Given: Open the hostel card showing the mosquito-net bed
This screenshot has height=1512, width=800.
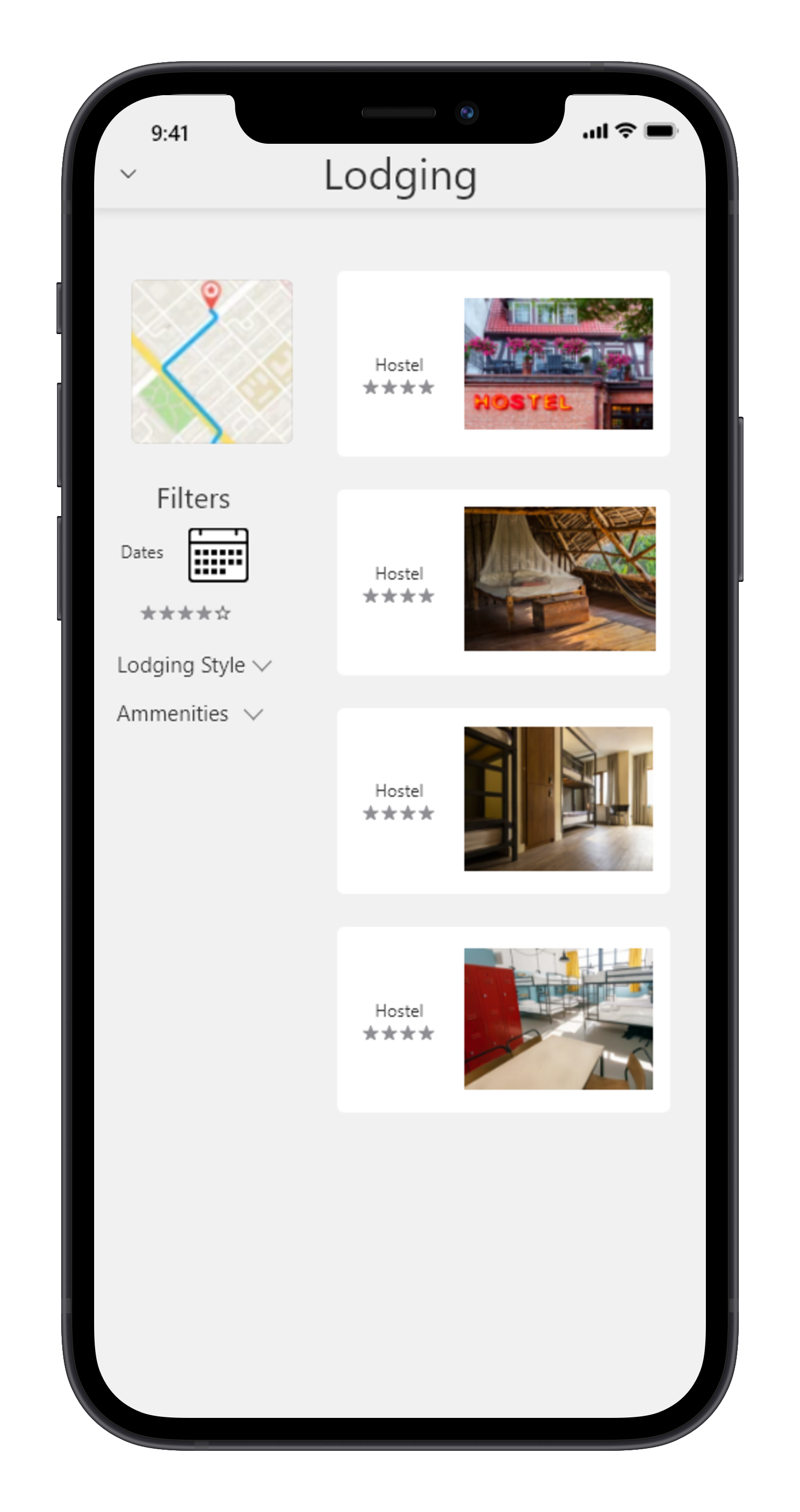Looking at the screenshot, I should pos(503,582).
